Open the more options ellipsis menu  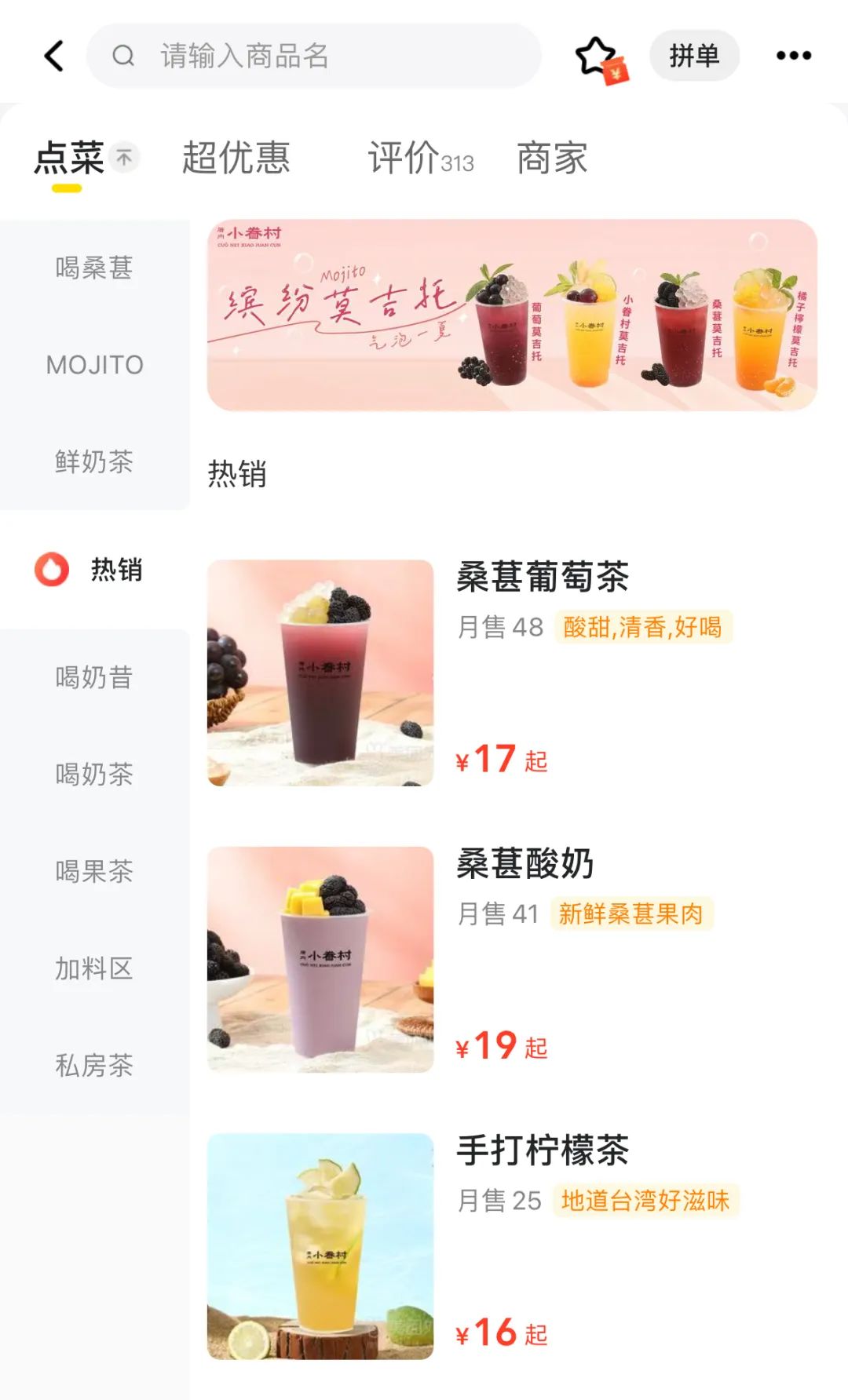point(793,55)
